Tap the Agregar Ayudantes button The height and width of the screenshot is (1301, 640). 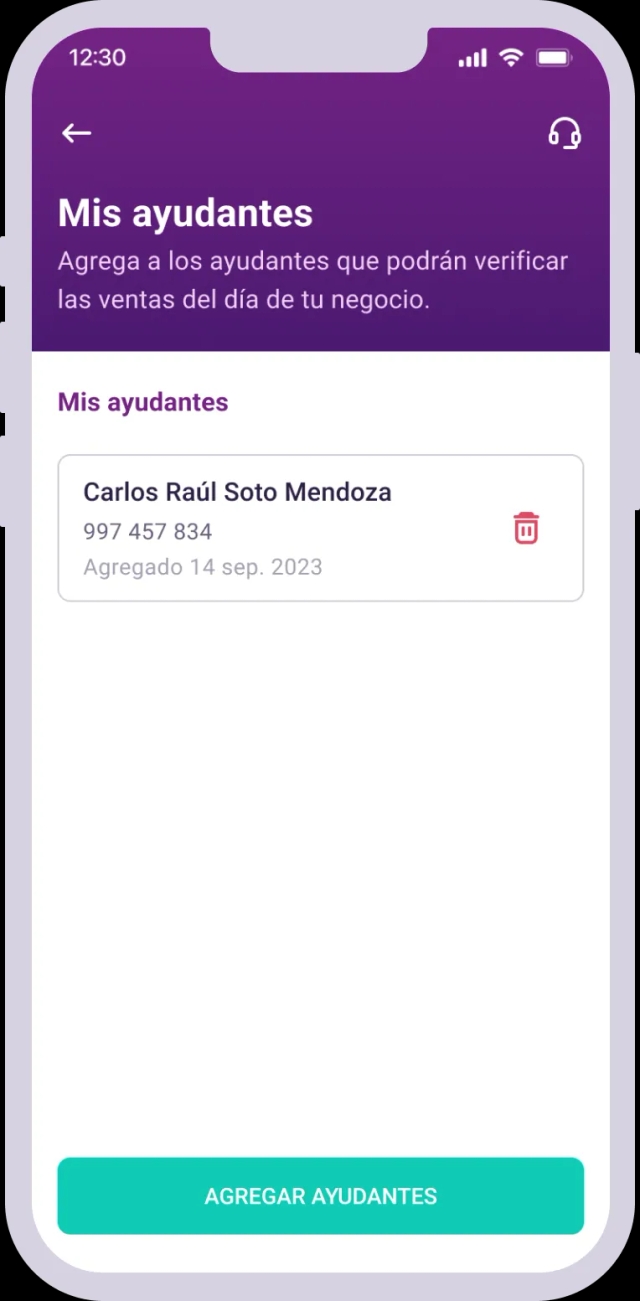320,1196
